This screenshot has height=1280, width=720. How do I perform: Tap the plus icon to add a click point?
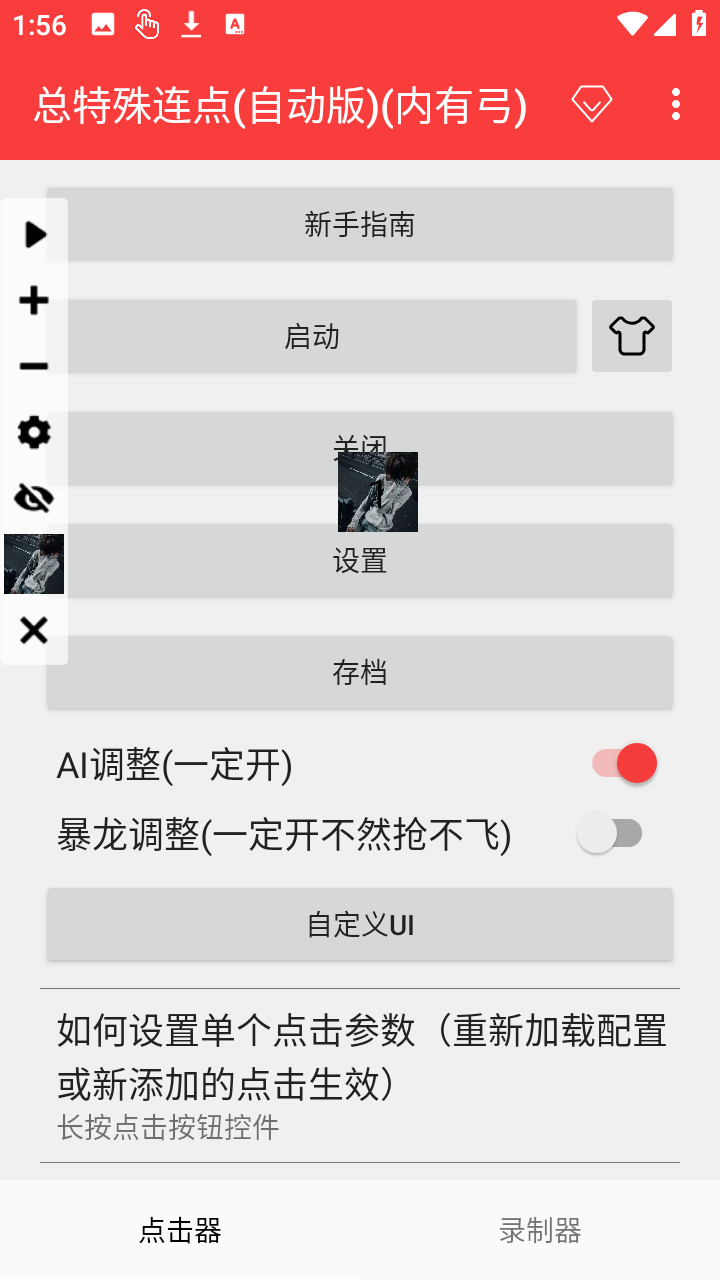click(33, 300)
